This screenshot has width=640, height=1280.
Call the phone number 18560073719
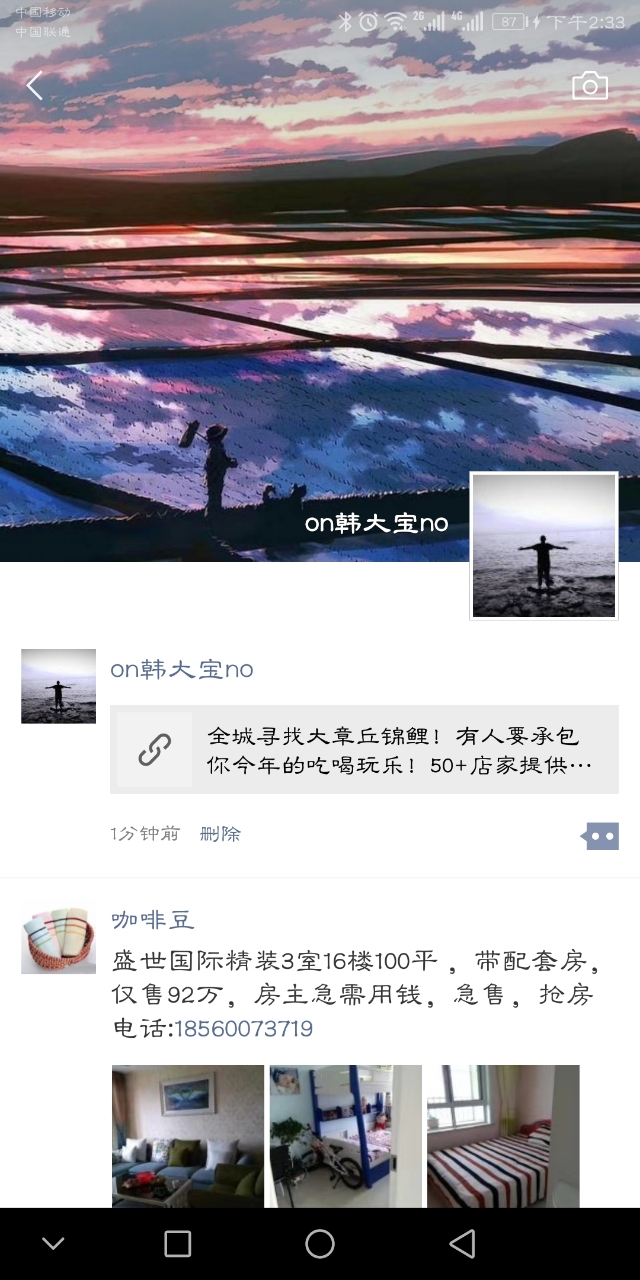coord(243,1029)
